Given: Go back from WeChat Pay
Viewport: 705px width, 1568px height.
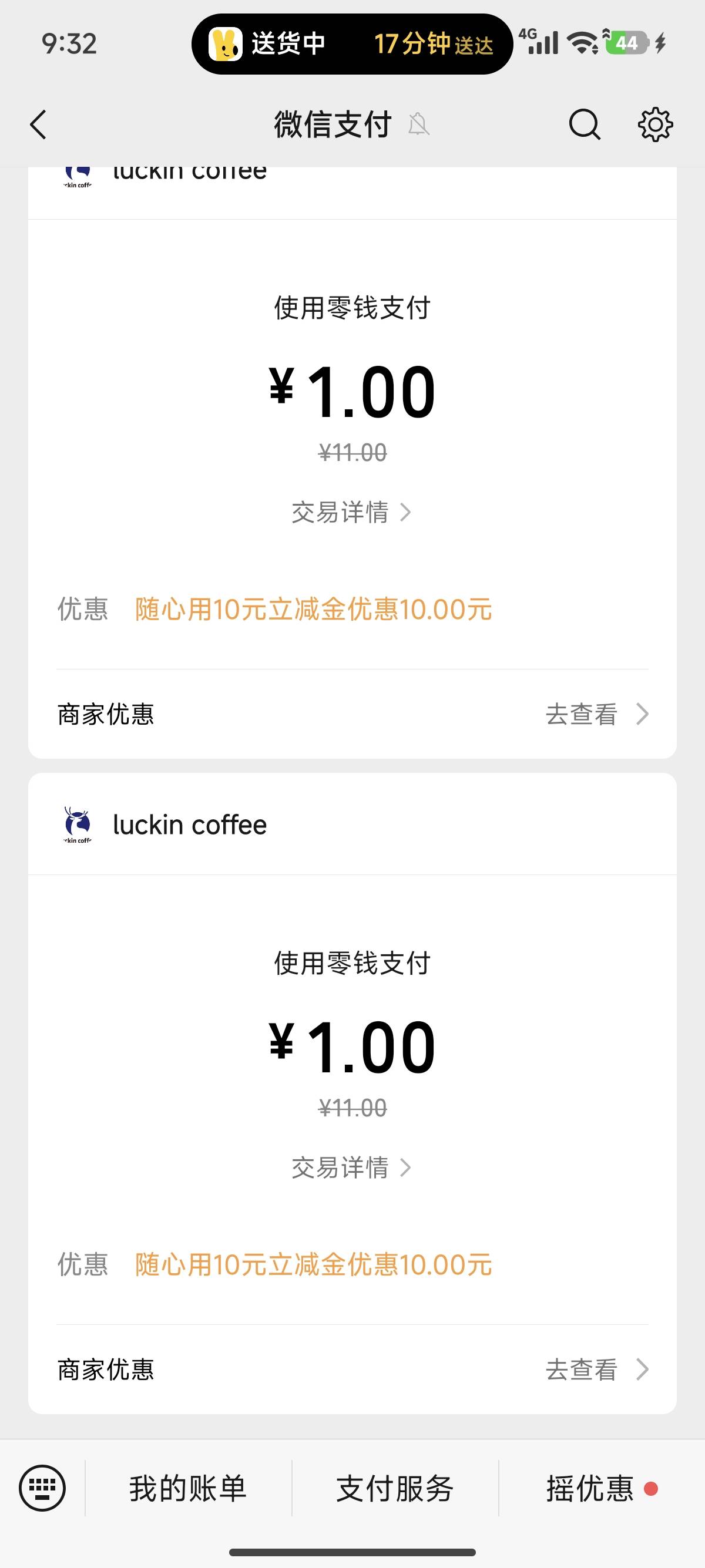Looking at the screenshot, I should [x=38, y=125].
